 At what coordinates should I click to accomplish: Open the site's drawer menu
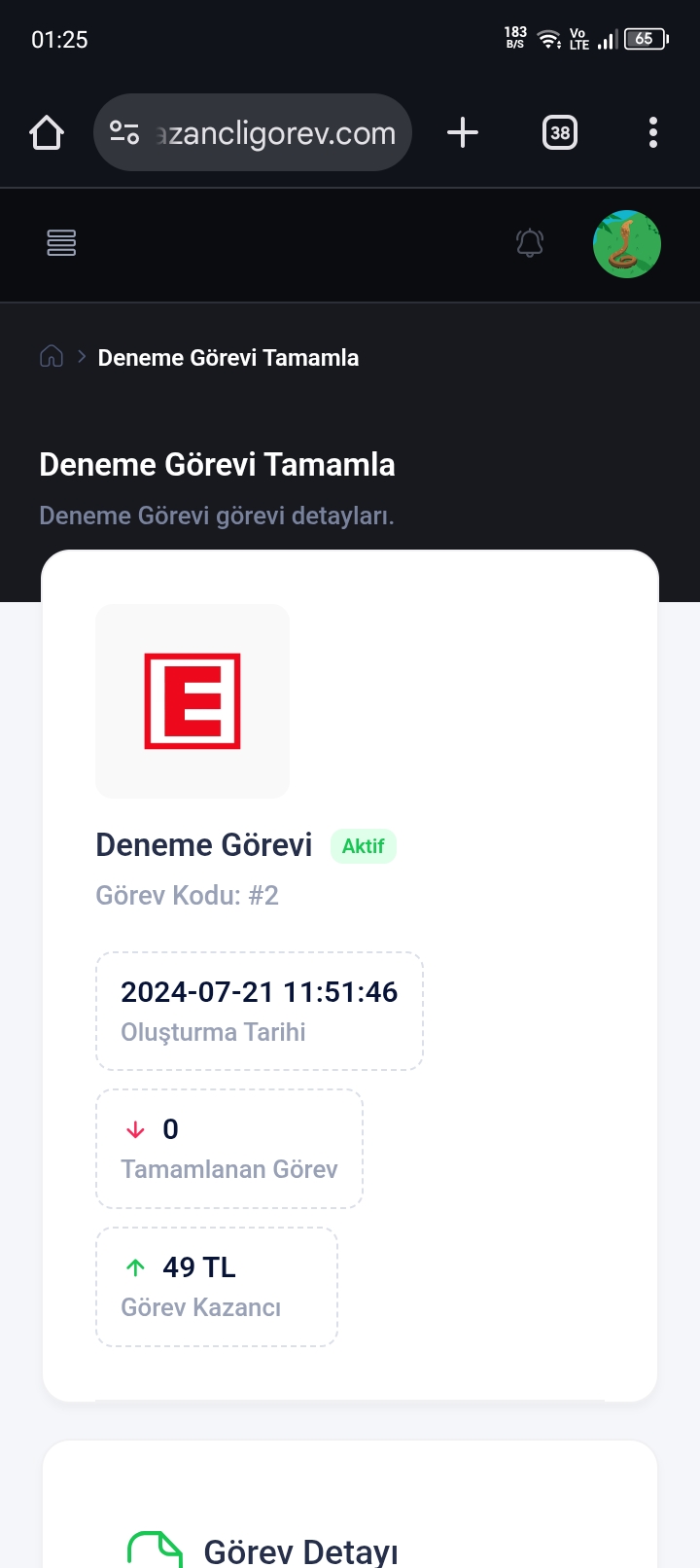click(x=61, y=243)
